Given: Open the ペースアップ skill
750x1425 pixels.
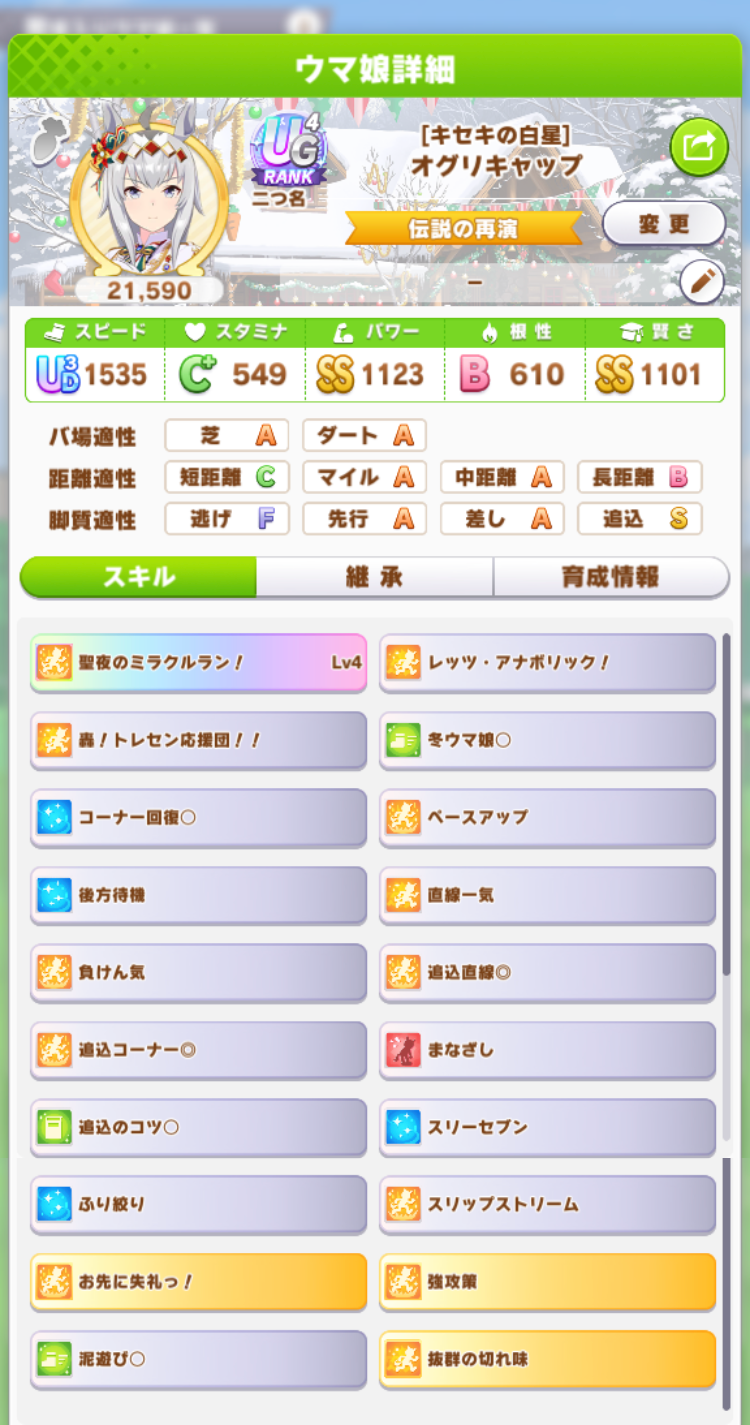Looking at the screenshot, I should click(547, 817).
